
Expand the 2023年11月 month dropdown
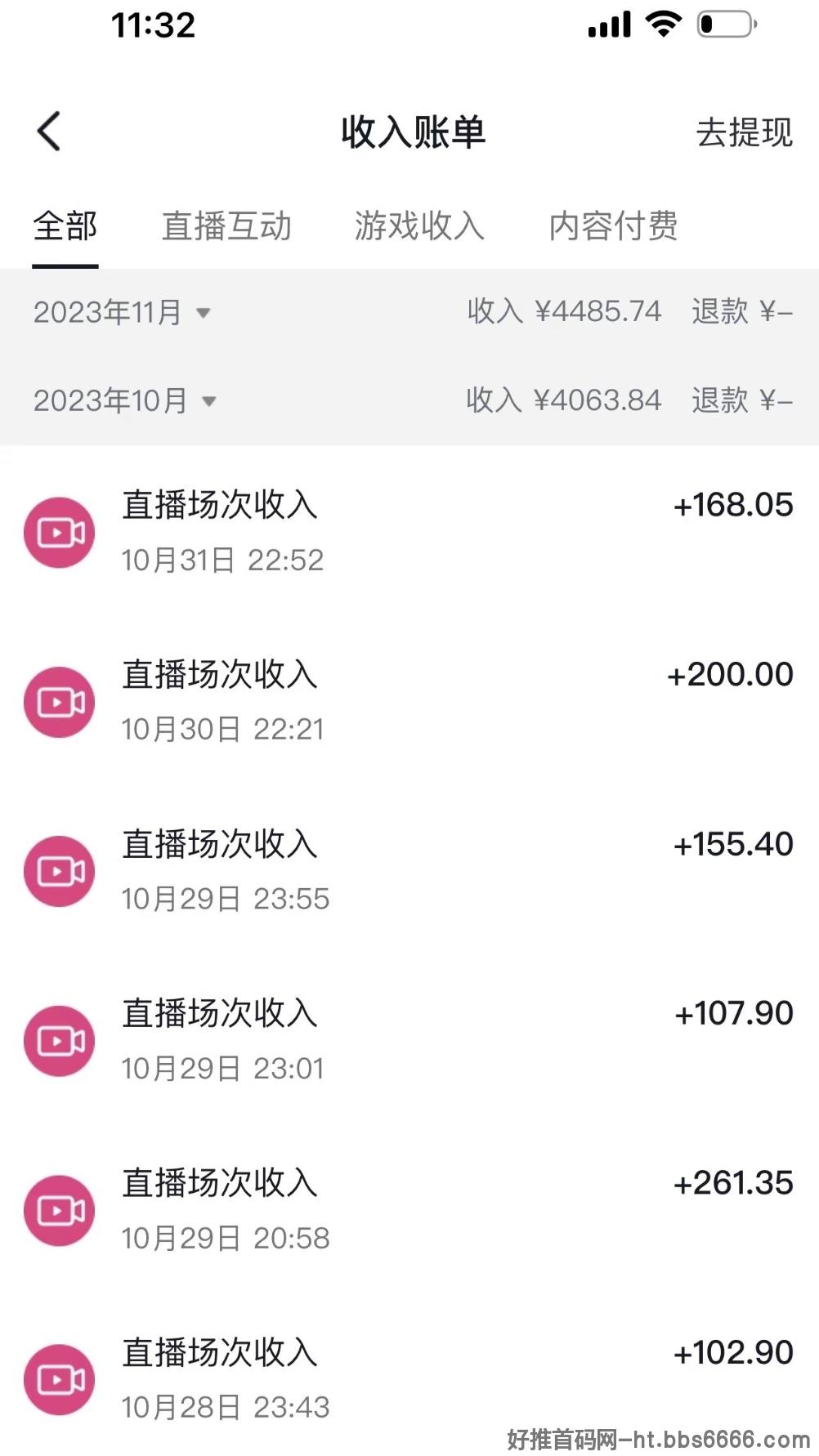(x=123, y=312)
